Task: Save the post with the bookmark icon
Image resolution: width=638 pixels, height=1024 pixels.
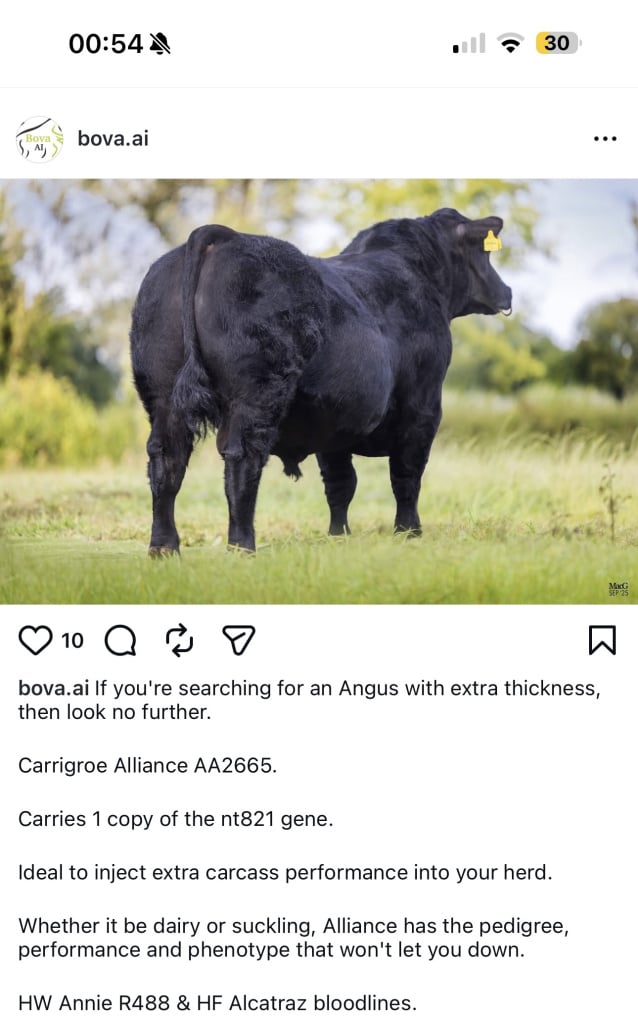Action: pos(602,640)
